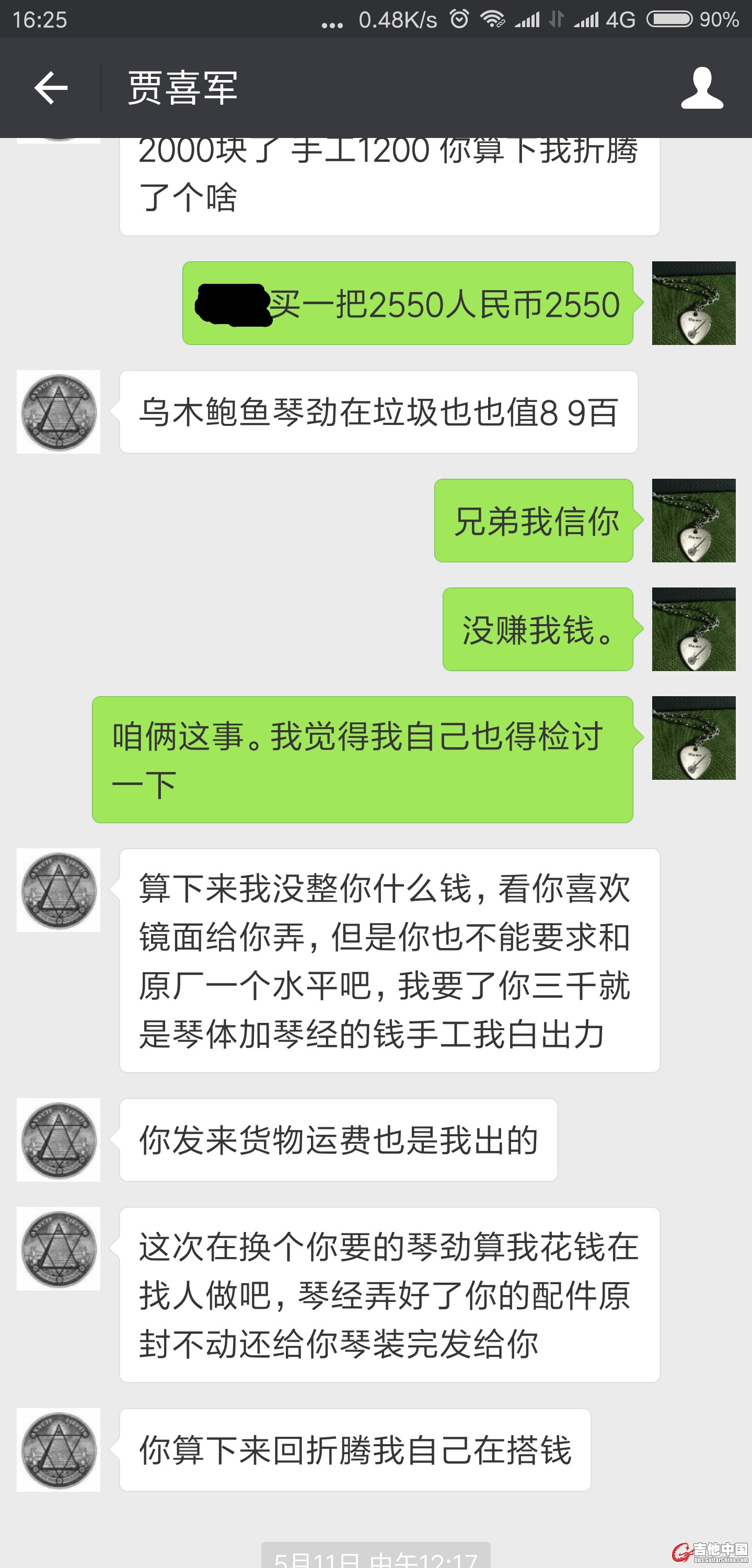Tap avatar beside "你算下来回折腾我自己在搭钱"

[x=59, y=1449]
